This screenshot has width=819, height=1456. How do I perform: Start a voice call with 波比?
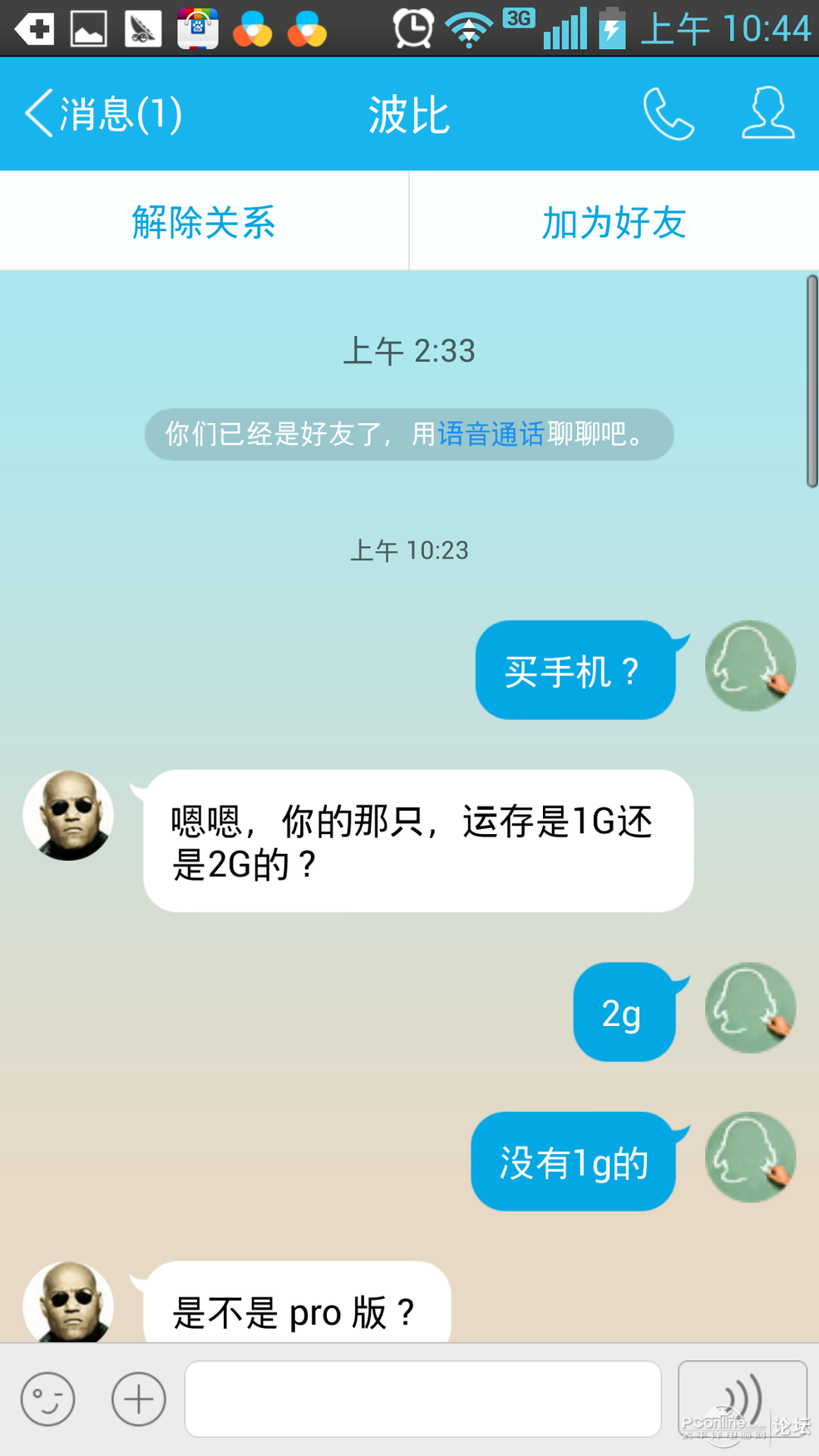pos(668,114)
